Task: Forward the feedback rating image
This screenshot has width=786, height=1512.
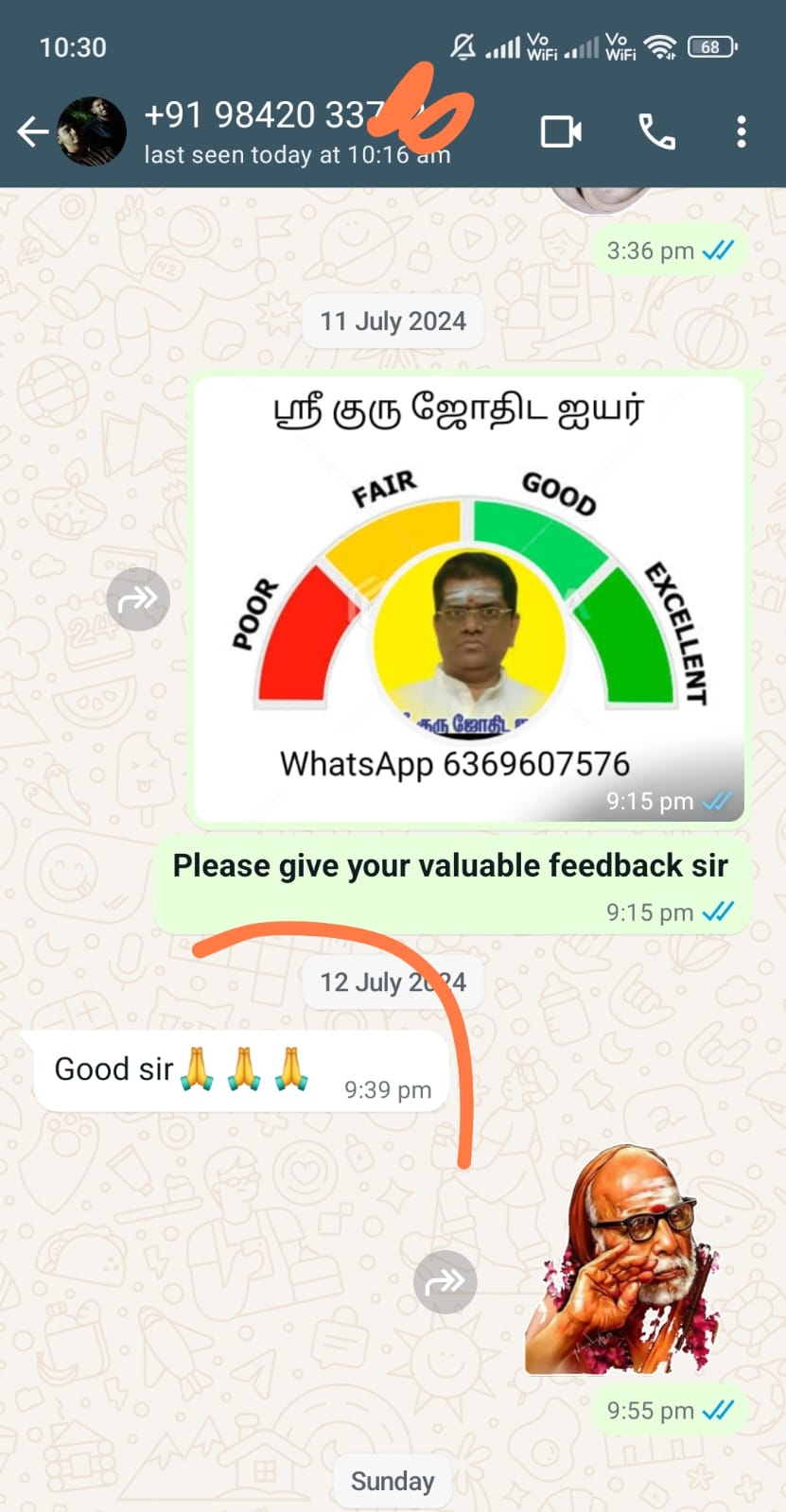Action: click(x=138, y=600)
